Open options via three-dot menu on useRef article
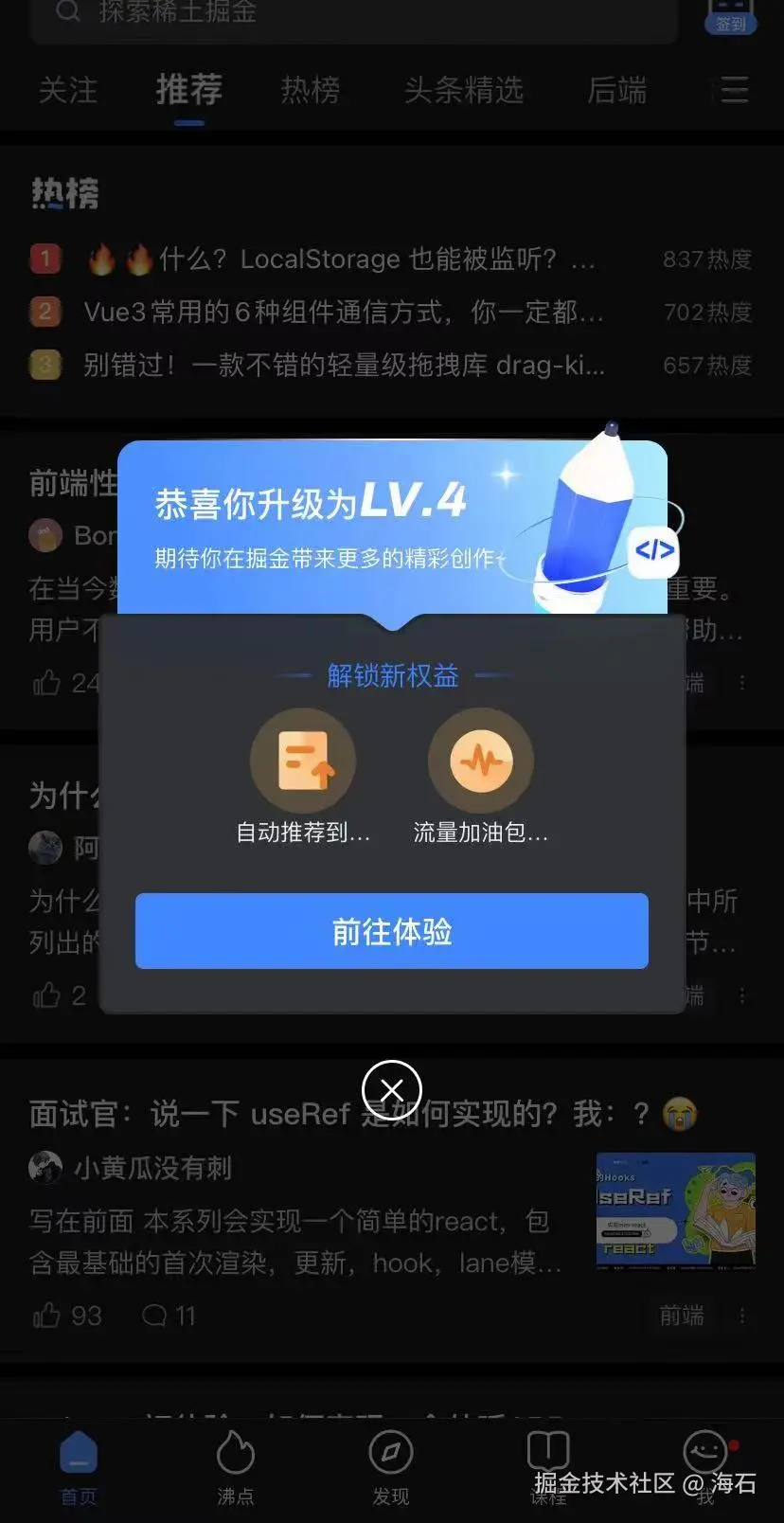784x1523 pixels. tap(742, 1316)
